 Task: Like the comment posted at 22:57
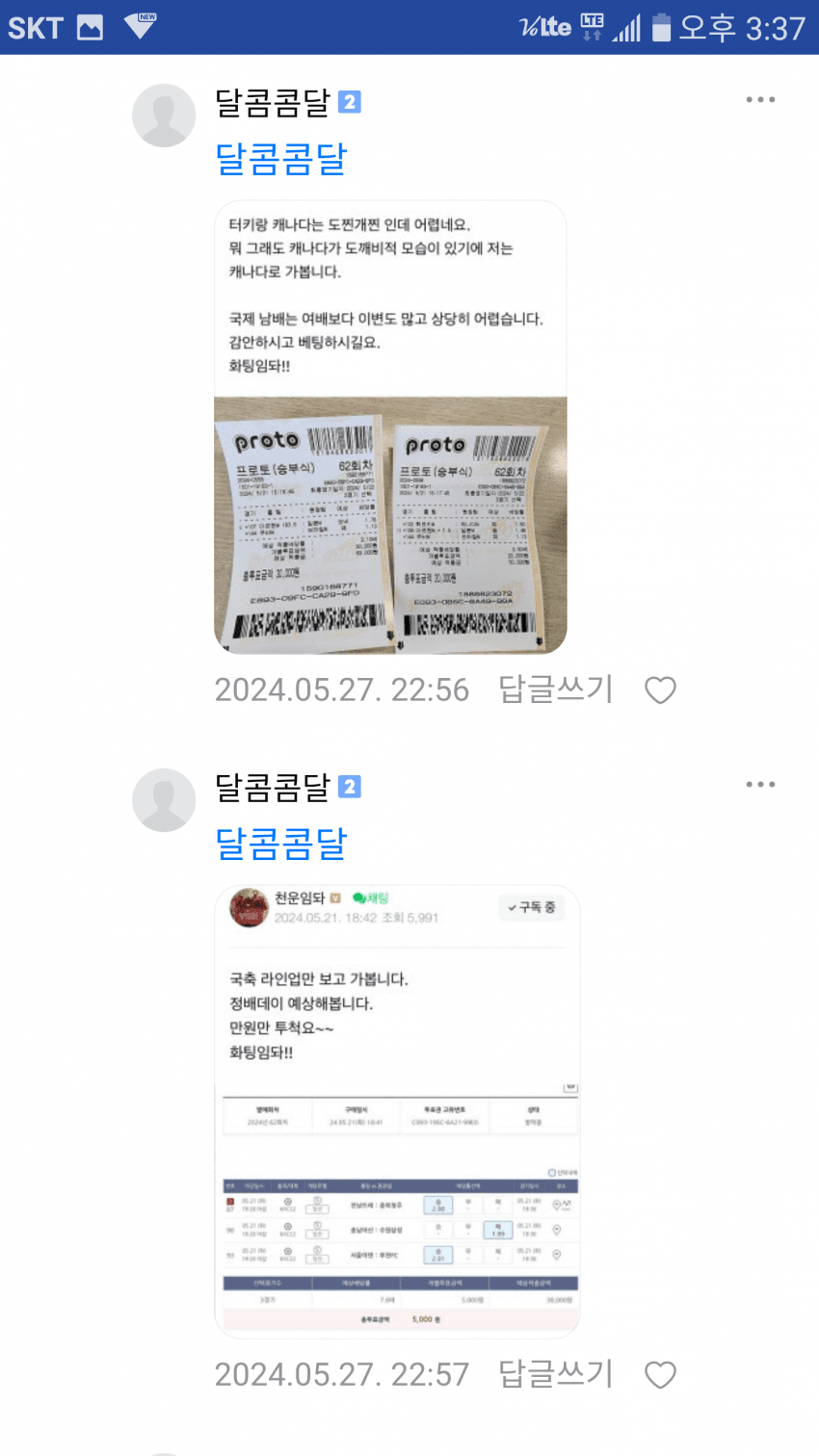click(660, 1375)
